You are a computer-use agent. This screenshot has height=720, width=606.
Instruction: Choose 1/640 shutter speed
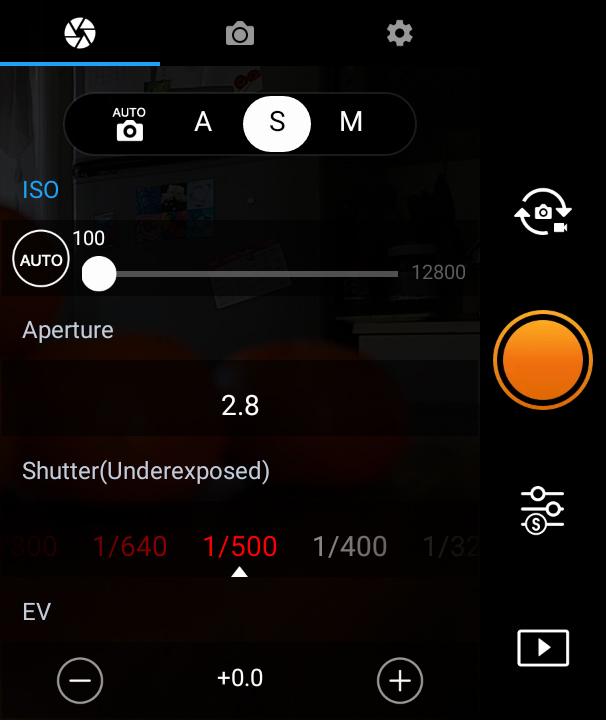pyautogui.click(x=130, y=547)
